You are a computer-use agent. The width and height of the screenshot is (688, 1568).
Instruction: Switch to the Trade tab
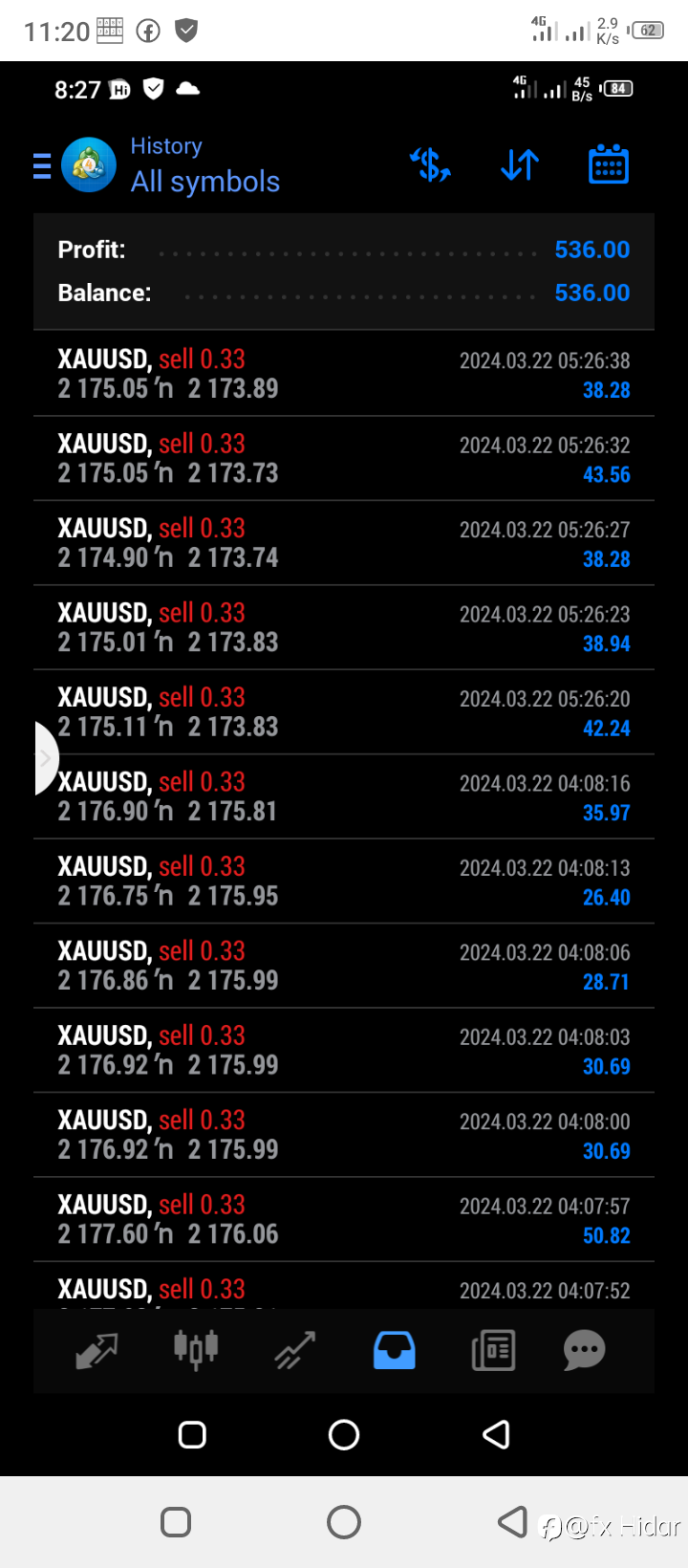pyautogui.click(x=295, y=1350)
